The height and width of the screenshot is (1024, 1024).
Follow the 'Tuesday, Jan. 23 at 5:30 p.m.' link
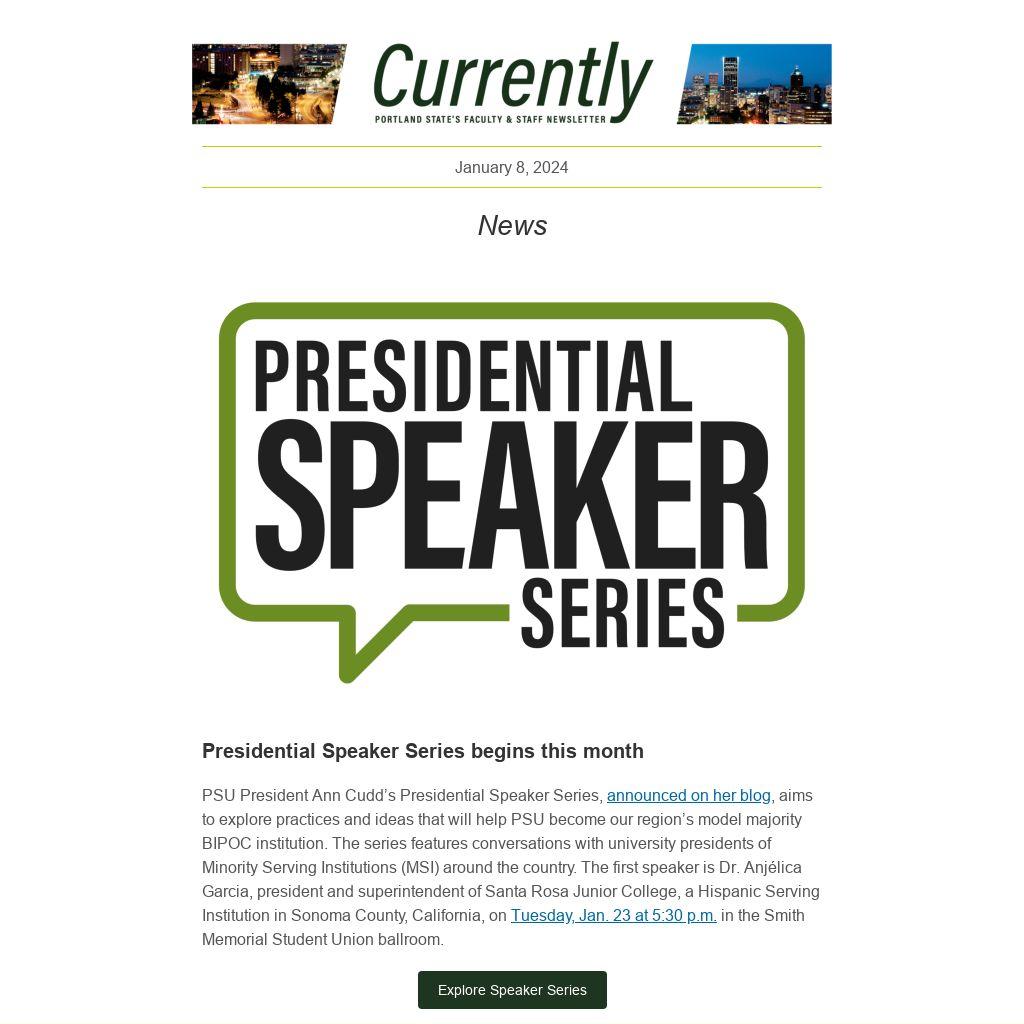[613, 916]
